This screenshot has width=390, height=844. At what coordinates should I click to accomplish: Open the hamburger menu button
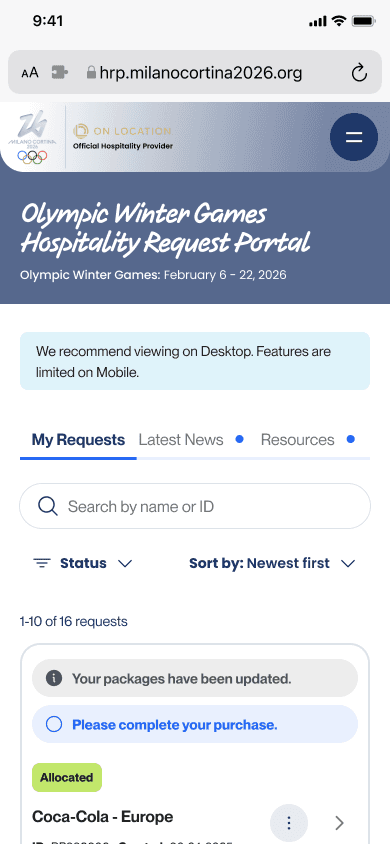pos(353,137)
